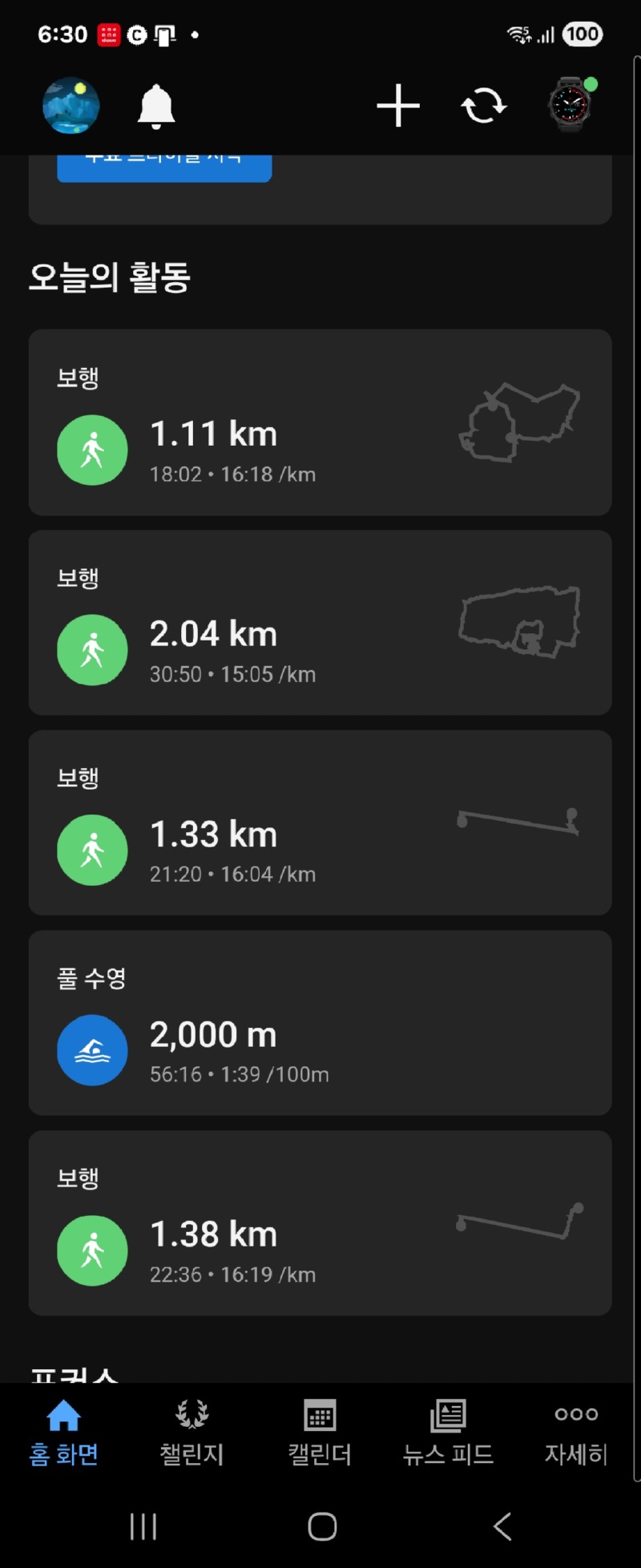Viewport: 641px width, 1568px height.
Task: Sync data with the refresh icon
Action: (x=483, y=107)
